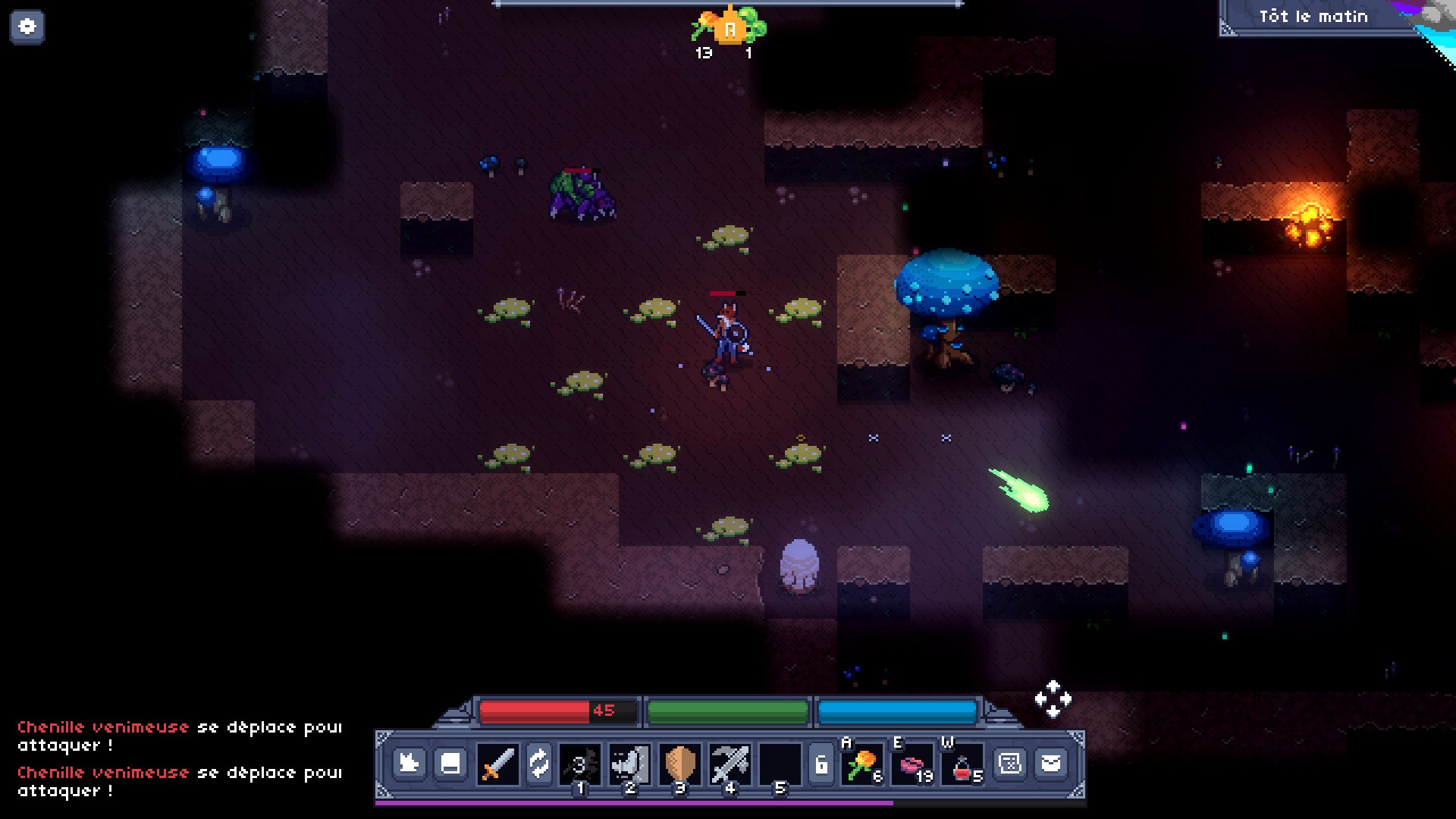
Task: Use skill slot 1
Action: click(x=580, y=763)
